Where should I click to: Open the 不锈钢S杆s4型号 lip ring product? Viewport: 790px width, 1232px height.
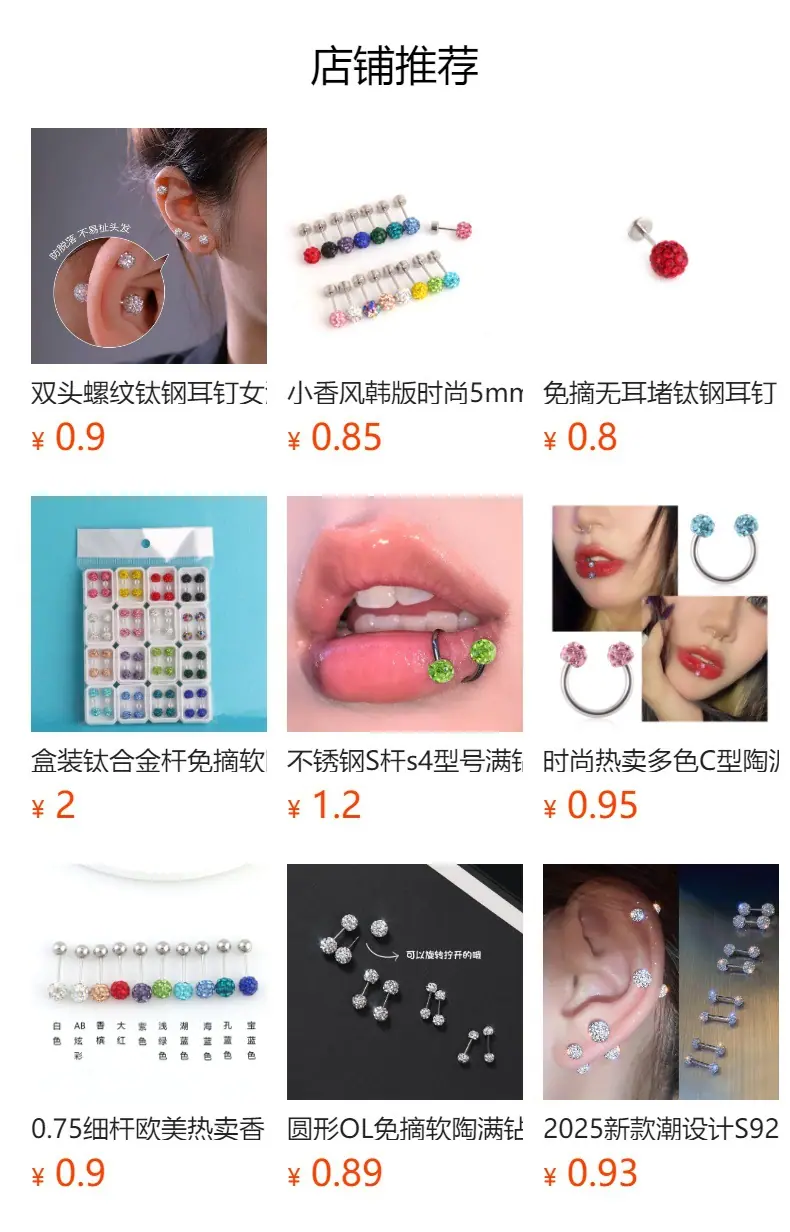[x=405, y=659]
